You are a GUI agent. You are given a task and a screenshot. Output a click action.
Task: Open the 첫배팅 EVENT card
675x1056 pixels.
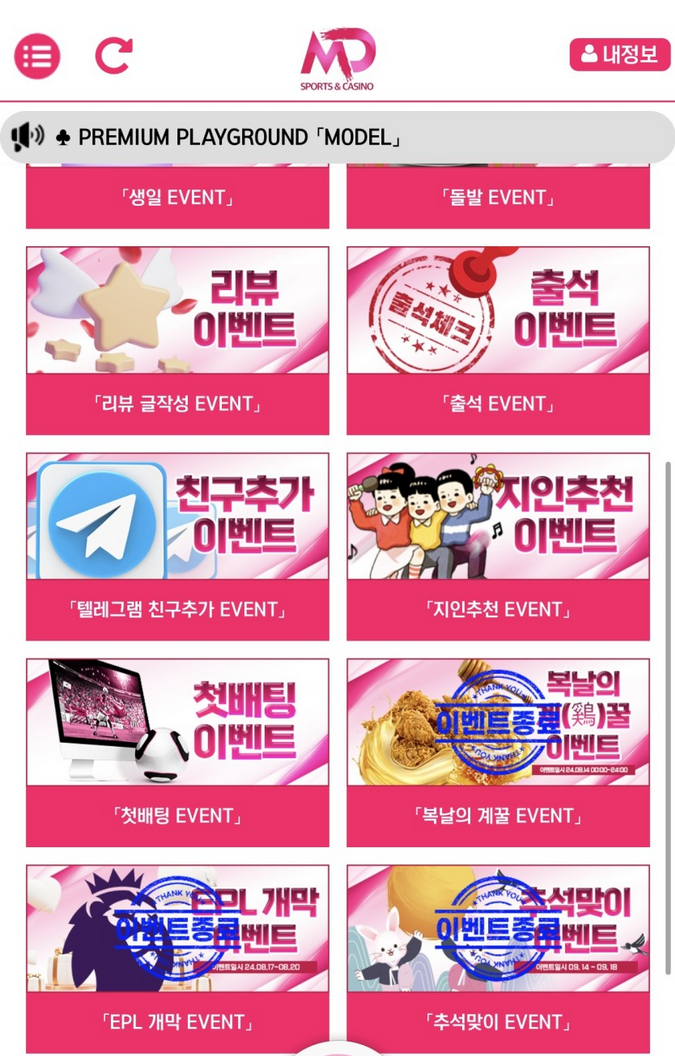tap(177, 752)
